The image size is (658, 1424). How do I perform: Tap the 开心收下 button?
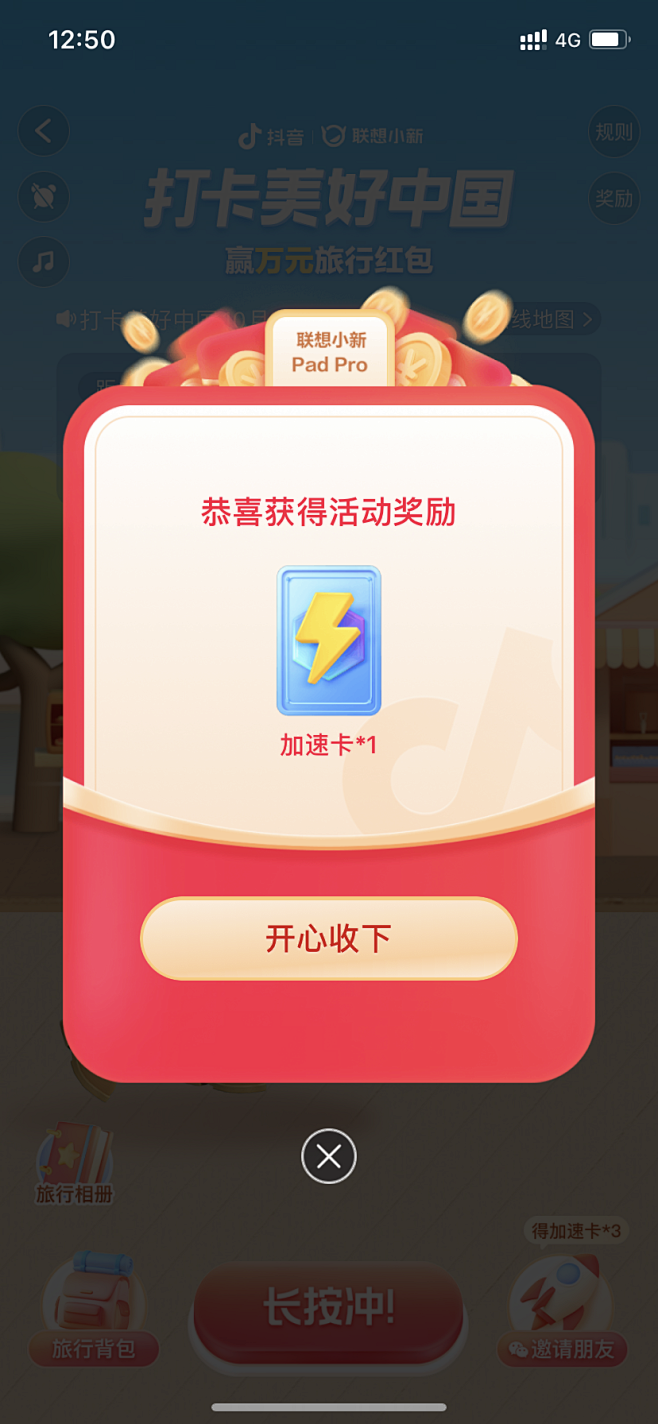[328, 939]
